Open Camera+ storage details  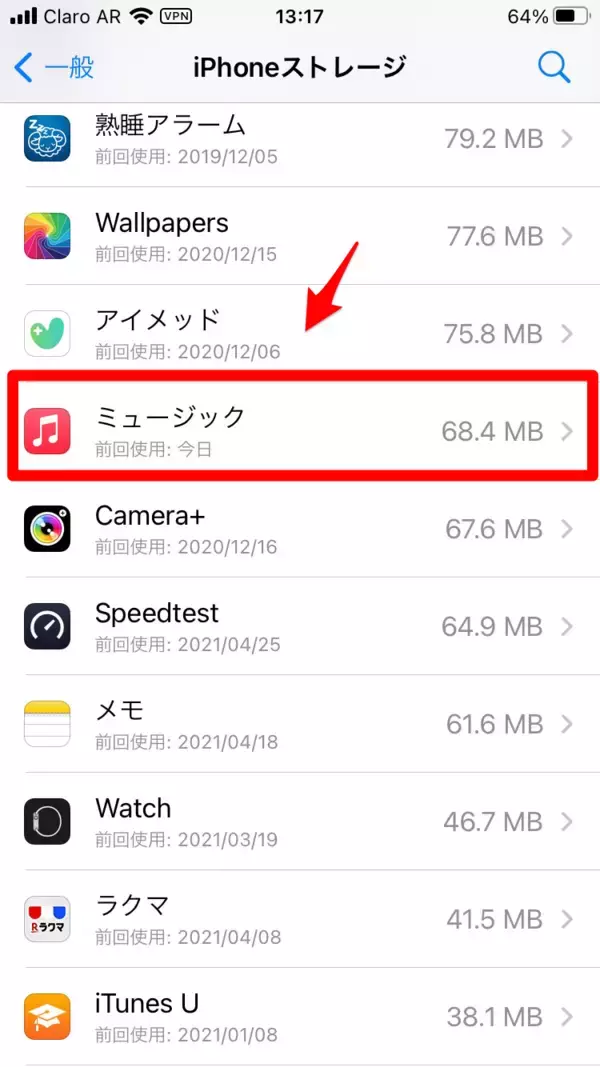(x=300, y=528)
